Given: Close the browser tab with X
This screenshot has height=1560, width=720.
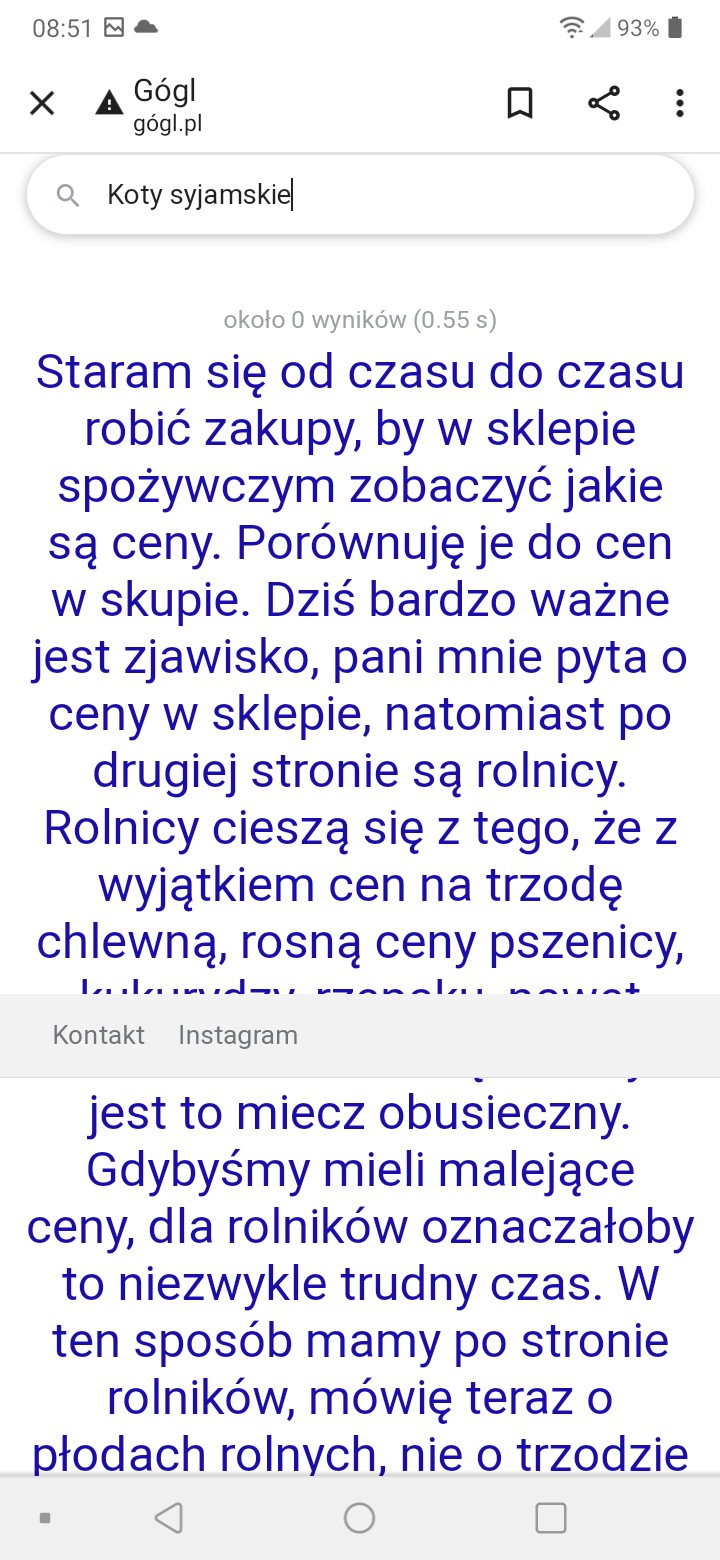Looking at the screenshot, I should (42, 103).
